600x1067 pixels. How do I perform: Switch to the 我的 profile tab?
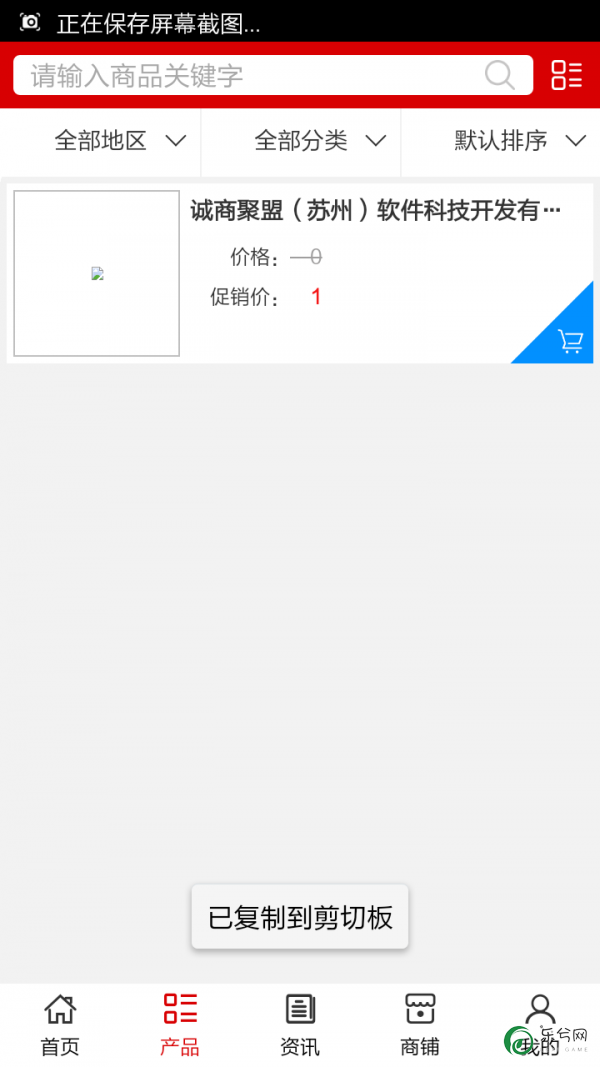540,1025
